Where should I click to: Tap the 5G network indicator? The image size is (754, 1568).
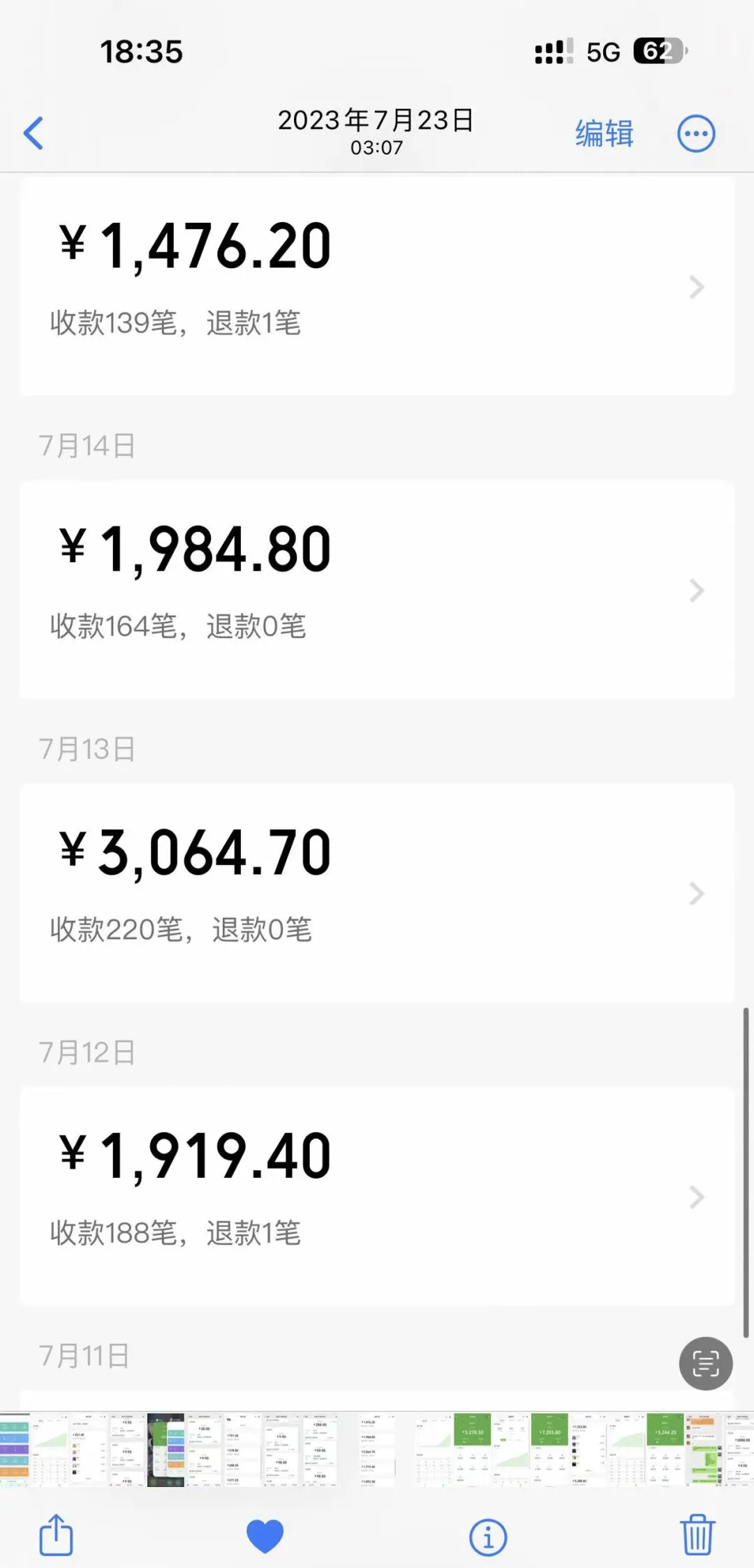click(x=605, y=52)
